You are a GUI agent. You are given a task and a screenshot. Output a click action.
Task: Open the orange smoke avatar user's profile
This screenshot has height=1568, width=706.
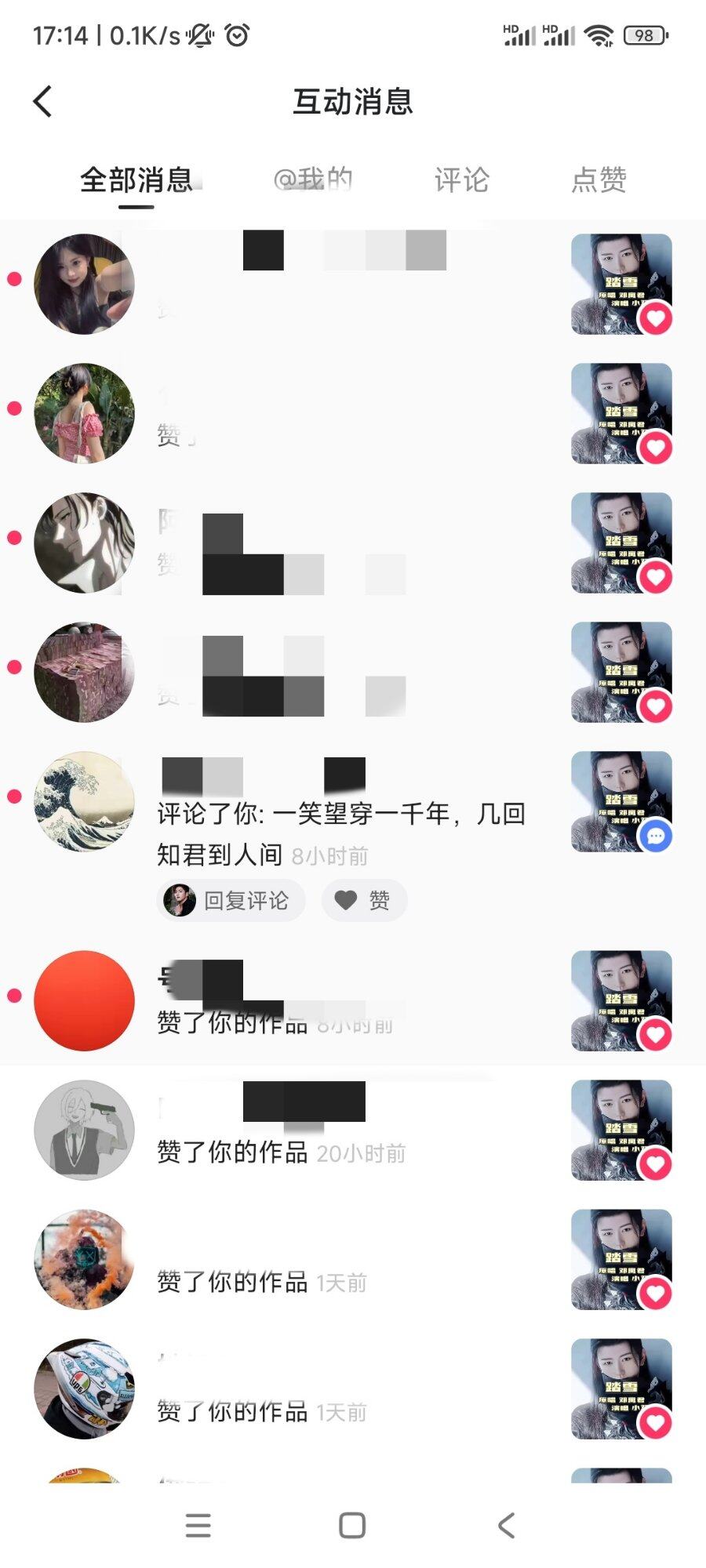[84, 1259]
